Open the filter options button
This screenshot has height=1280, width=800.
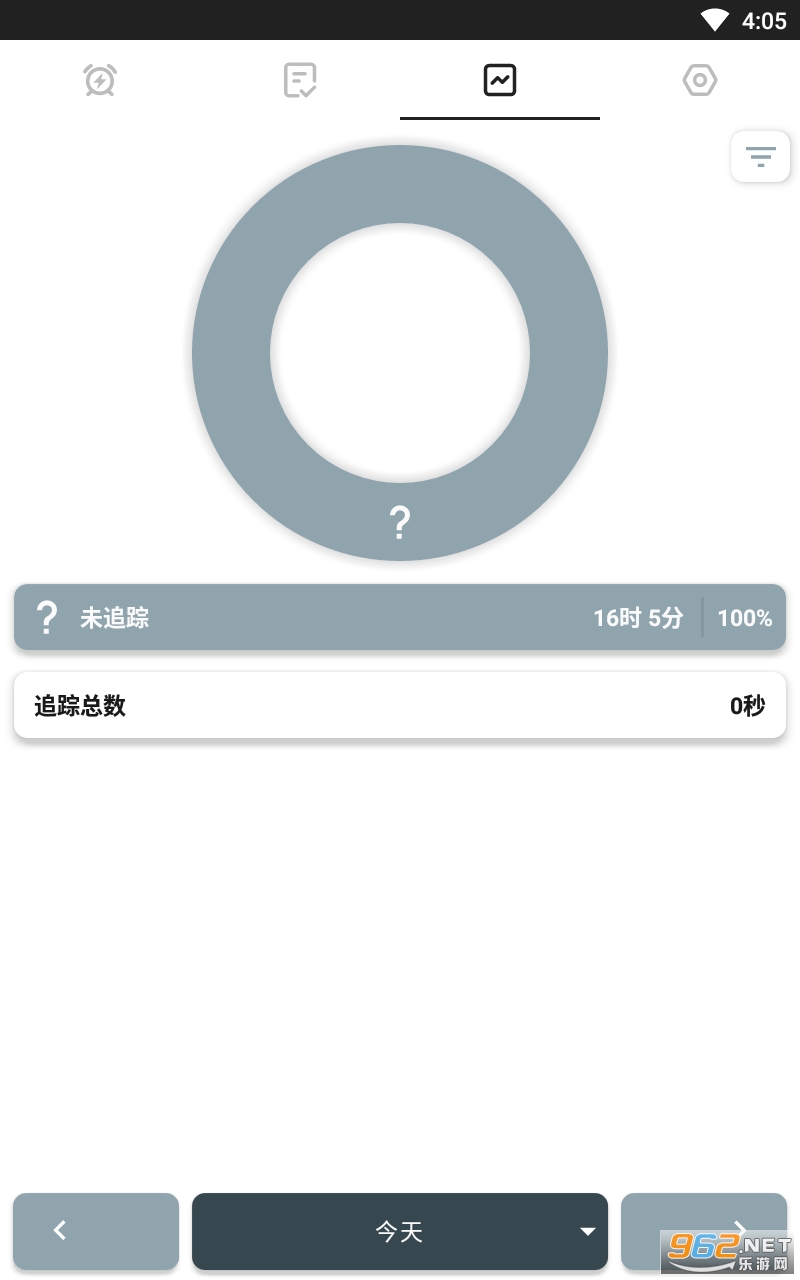[760, 157]
